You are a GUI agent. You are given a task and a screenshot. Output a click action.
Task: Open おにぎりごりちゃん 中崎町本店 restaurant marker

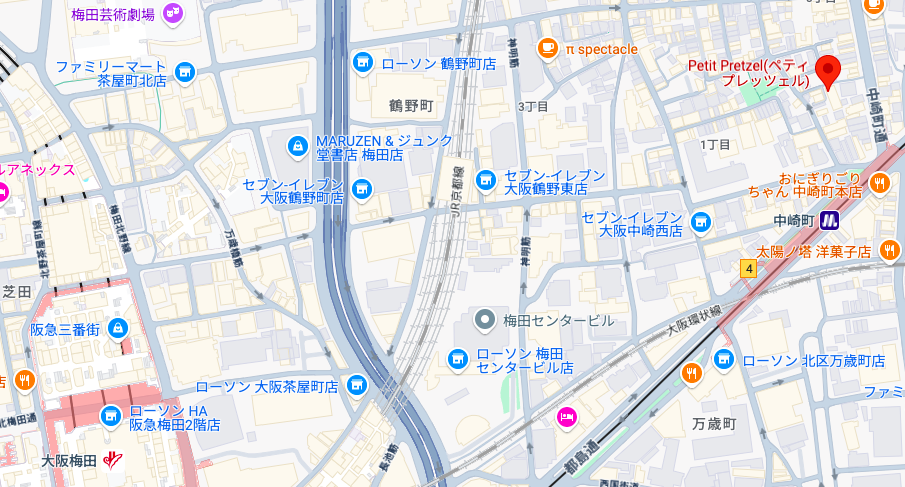point(879,182)
